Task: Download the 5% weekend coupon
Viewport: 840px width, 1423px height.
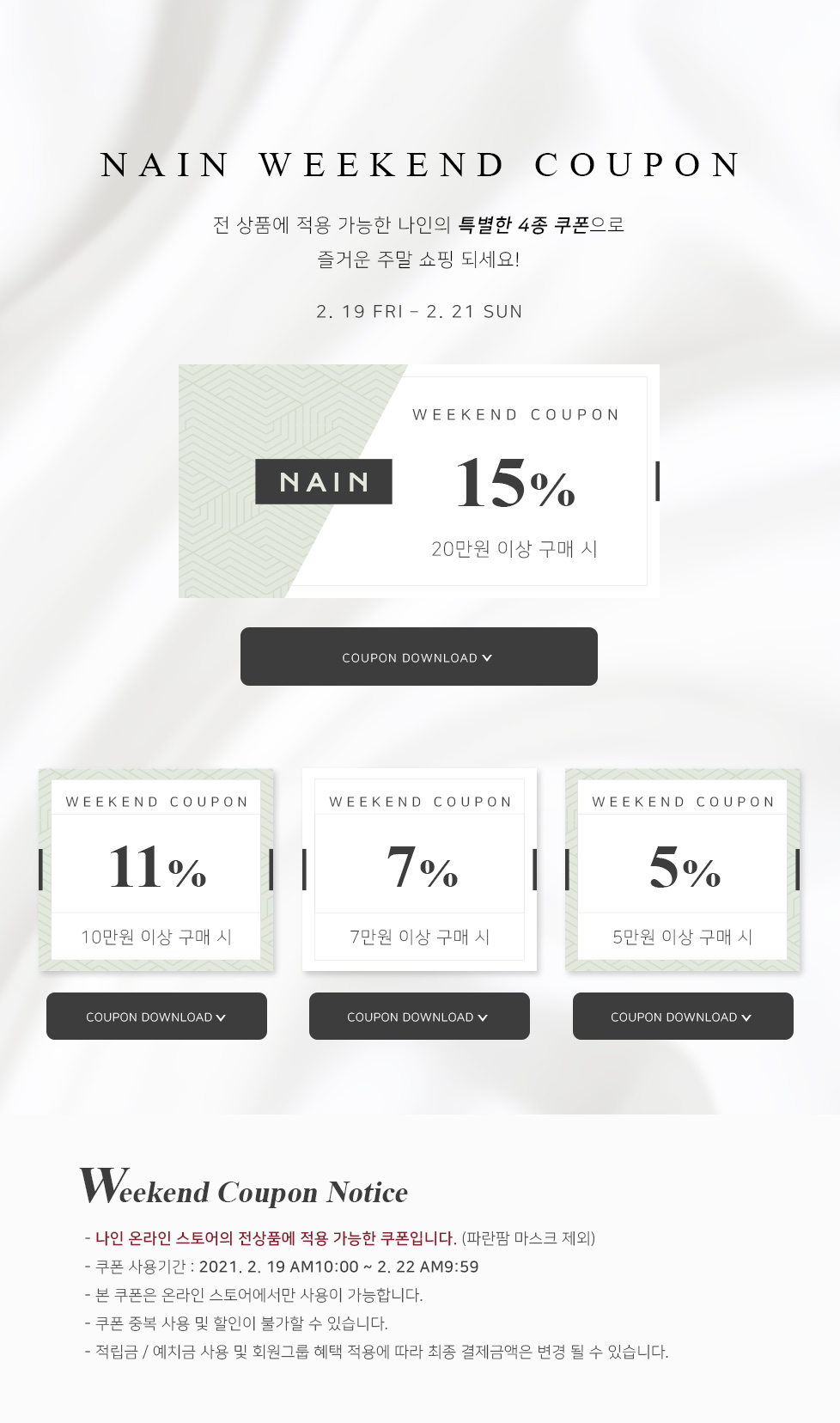Action: click(x=683, y=1017)
